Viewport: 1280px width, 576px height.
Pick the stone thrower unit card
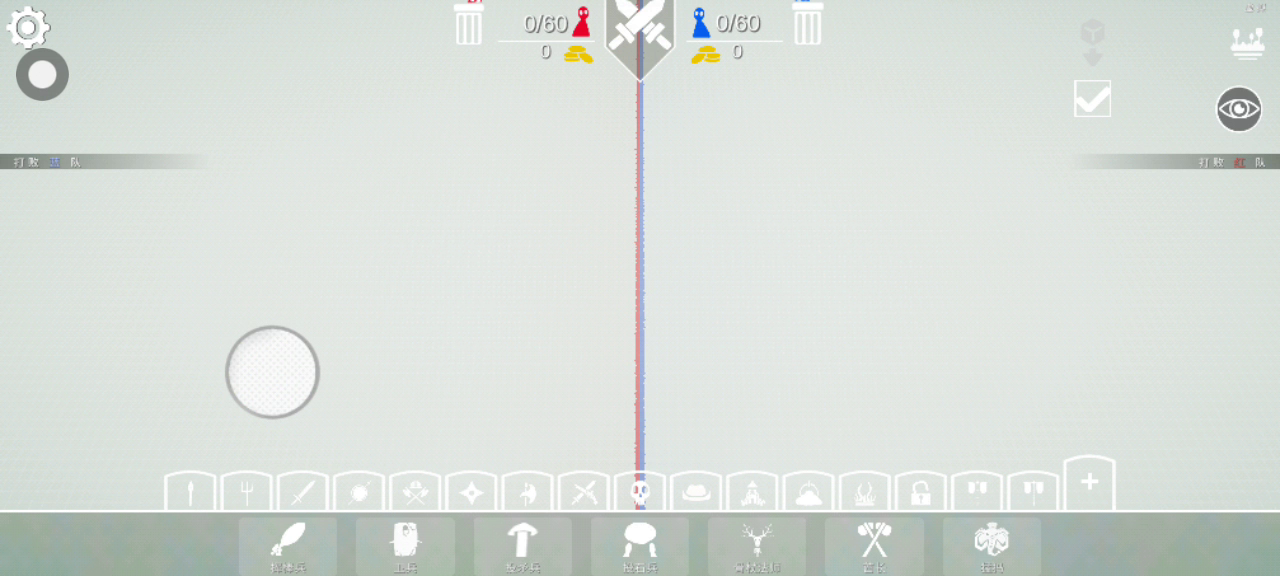pos(640,546)
